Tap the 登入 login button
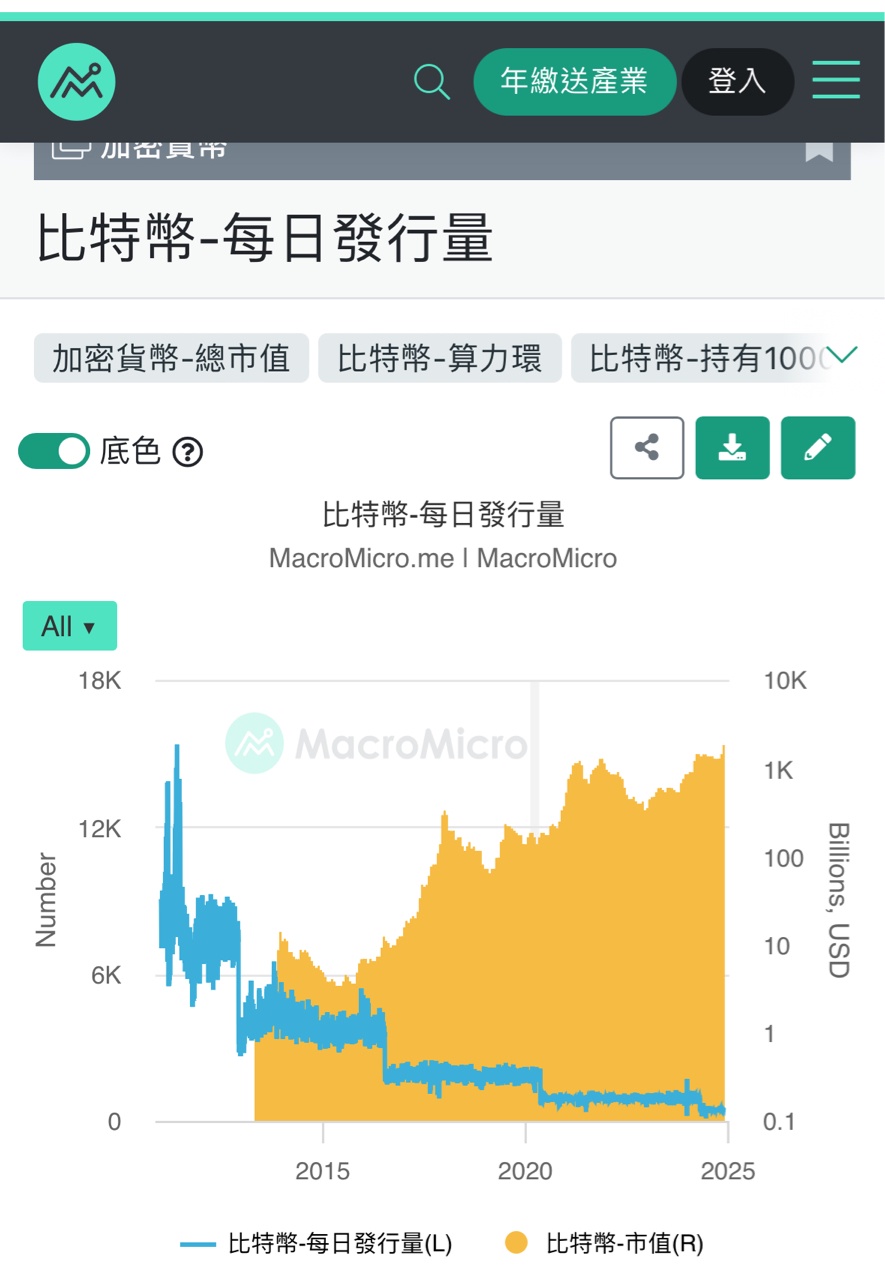The height and width of the screenshot is (1280, 885). click(737, 82)
